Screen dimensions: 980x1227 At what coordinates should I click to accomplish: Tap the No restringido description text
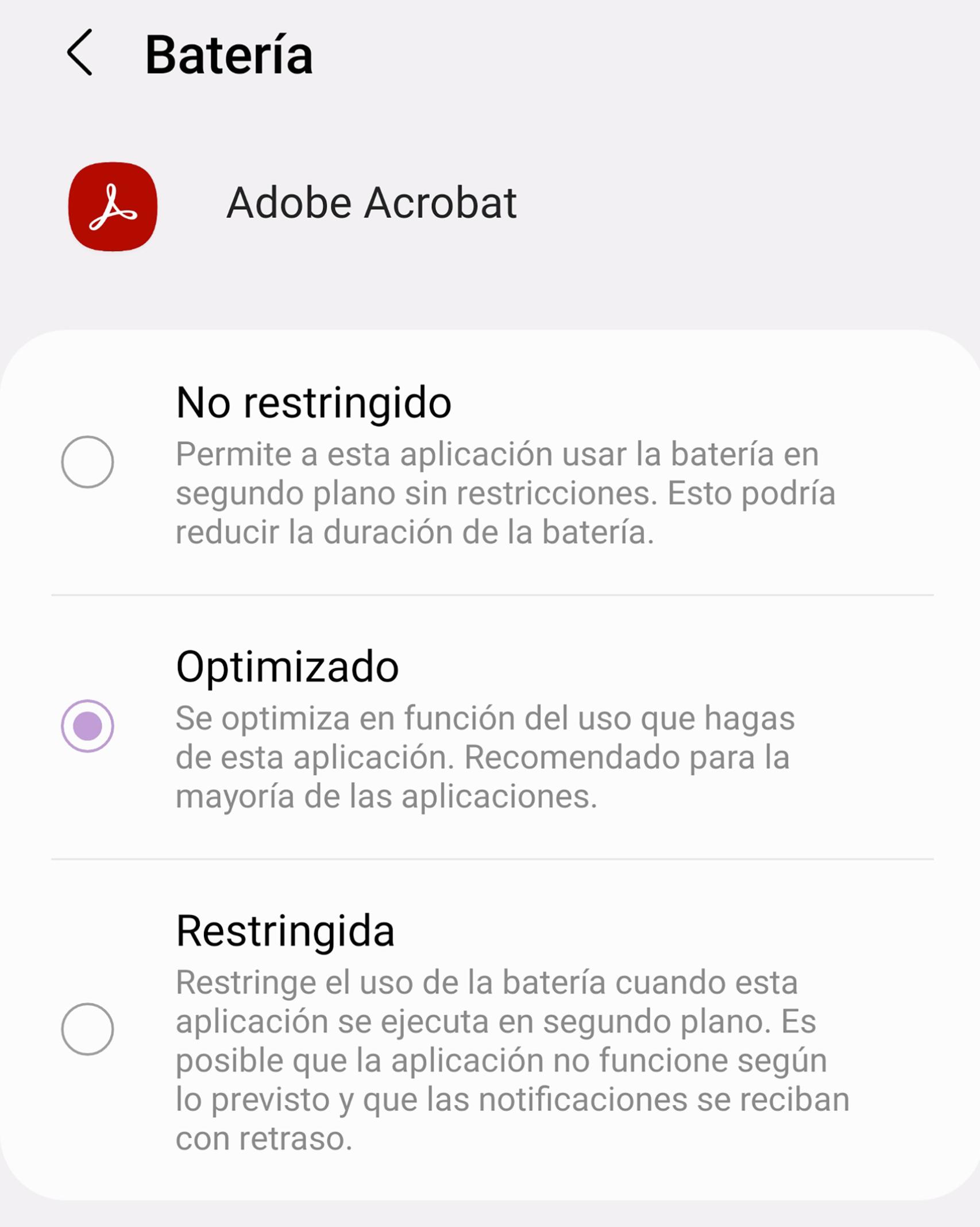coord(506,494)
